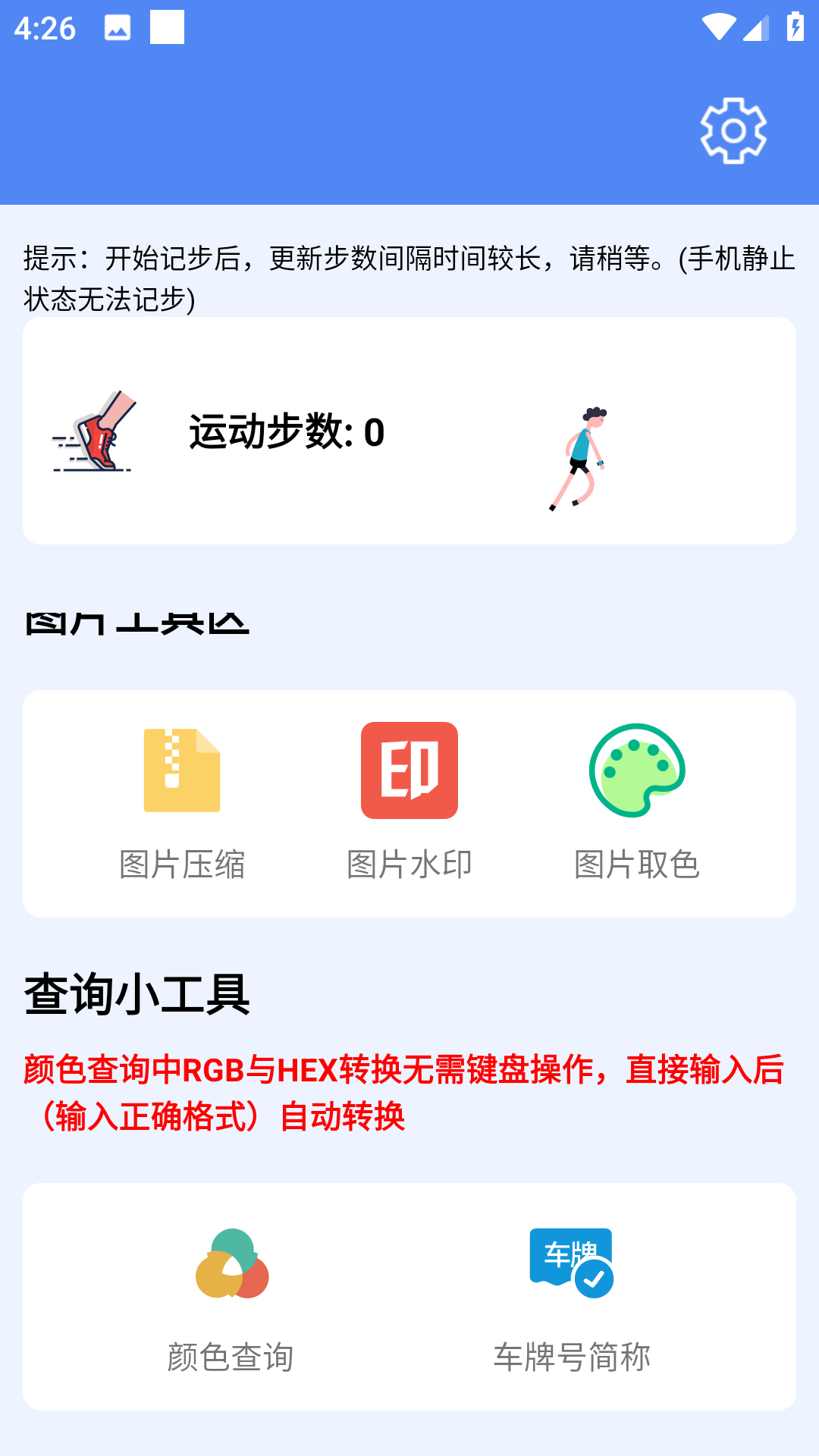This screenshot has height=1456, width=819.
Task: Open the settings gear icon
Action: [x=733, y=130]
